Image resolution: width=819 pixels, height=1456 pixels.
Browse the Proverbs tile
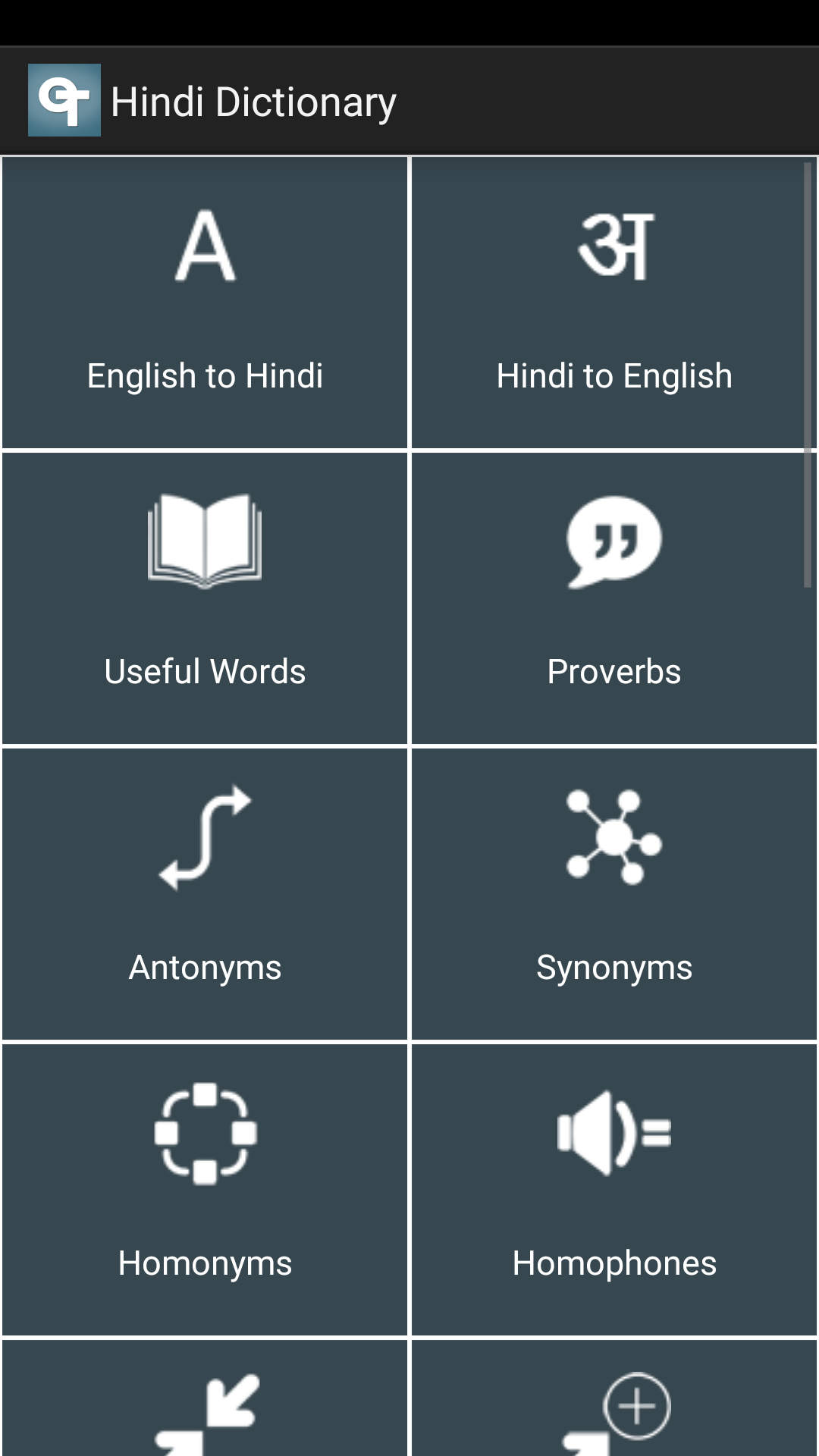click(614, 598)
